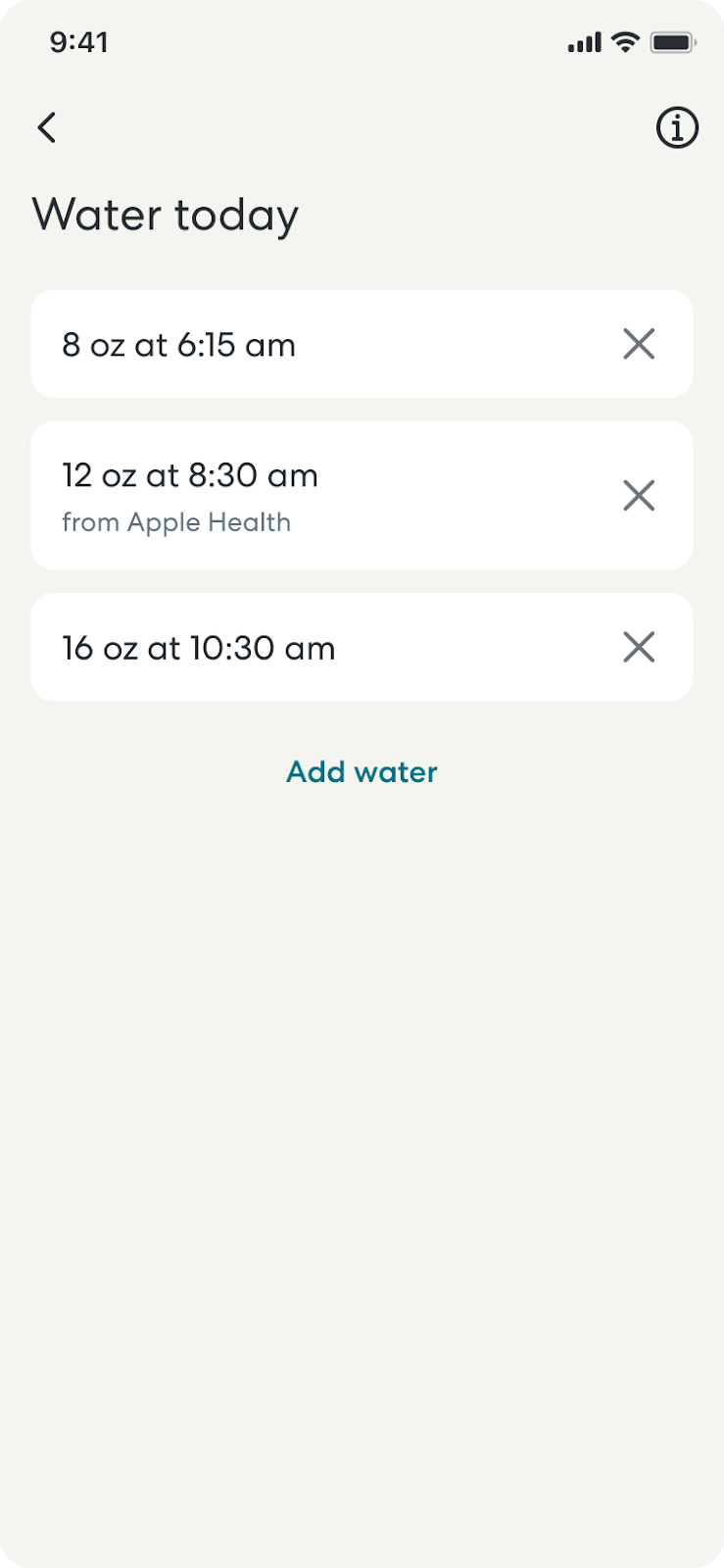The width and height of the screenshot is (724, 1568).
Task: Tap Add water
Action: (362, 772)
